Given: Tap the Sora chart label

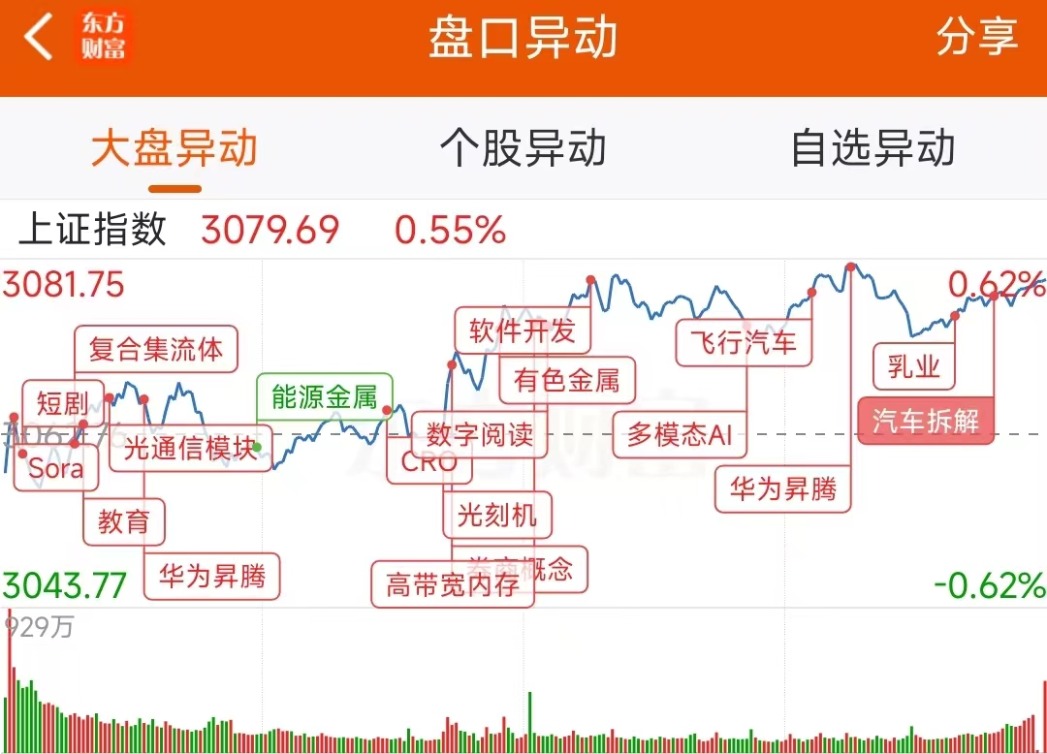Looking at the screenshot, I should coord(56,467).
